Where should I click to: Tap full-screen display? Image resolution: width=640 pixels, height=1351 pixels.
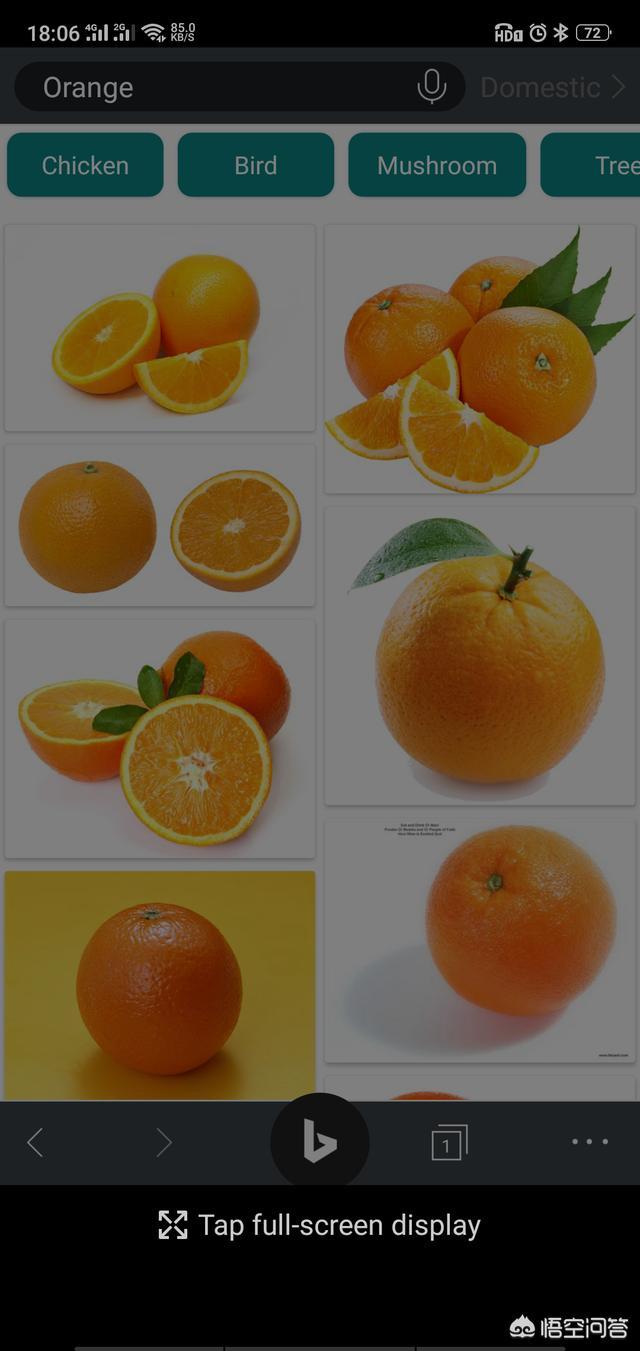pos(320,1225)
